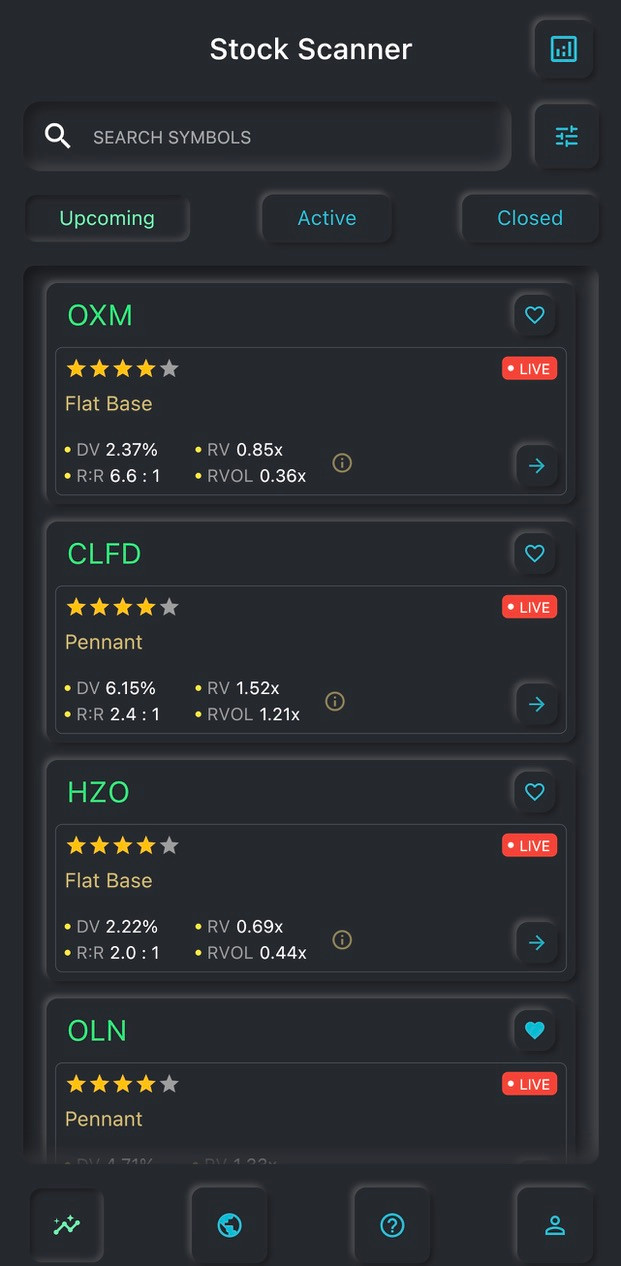Open the chart icon beside Stock Scanner title

(564, 48)
